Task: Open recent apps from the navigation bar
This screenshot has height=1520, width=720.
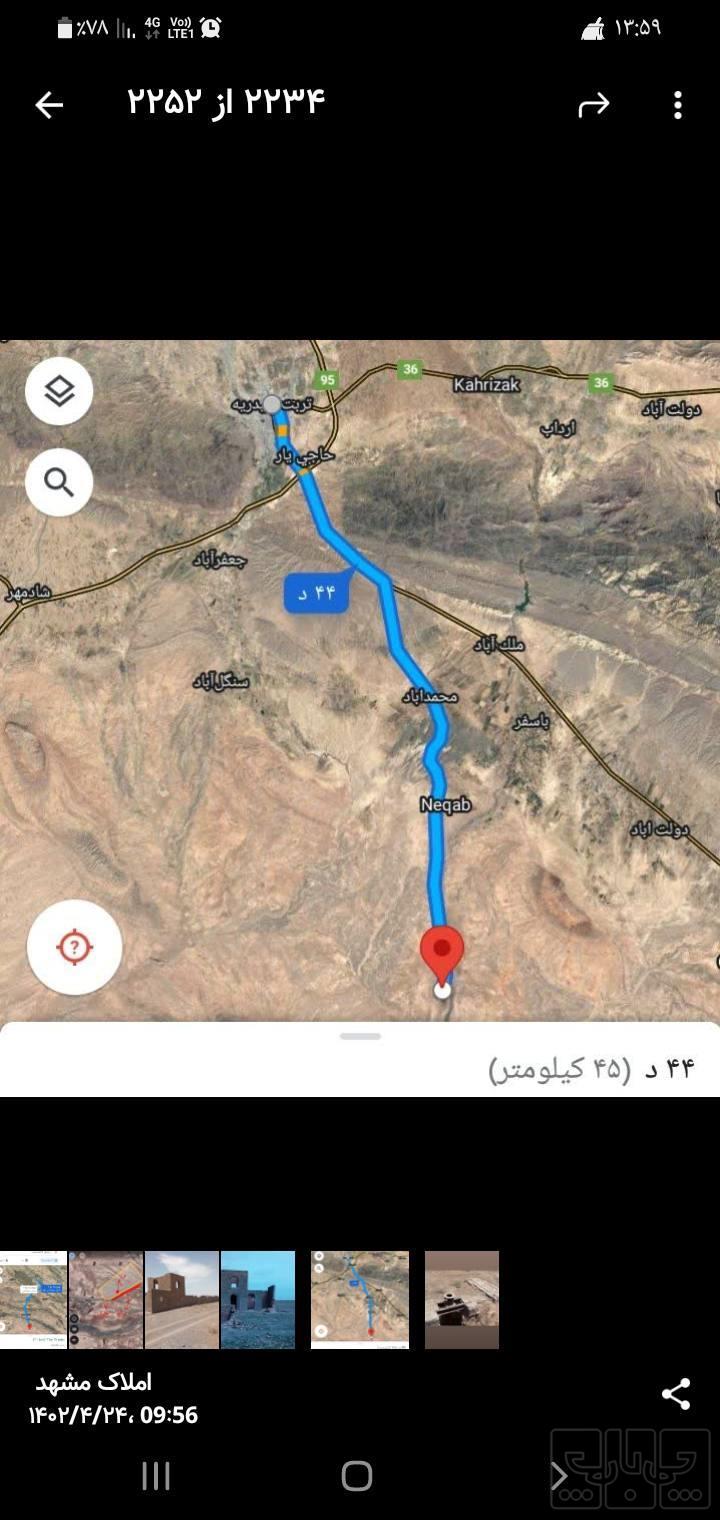Action: point(156,1476)
